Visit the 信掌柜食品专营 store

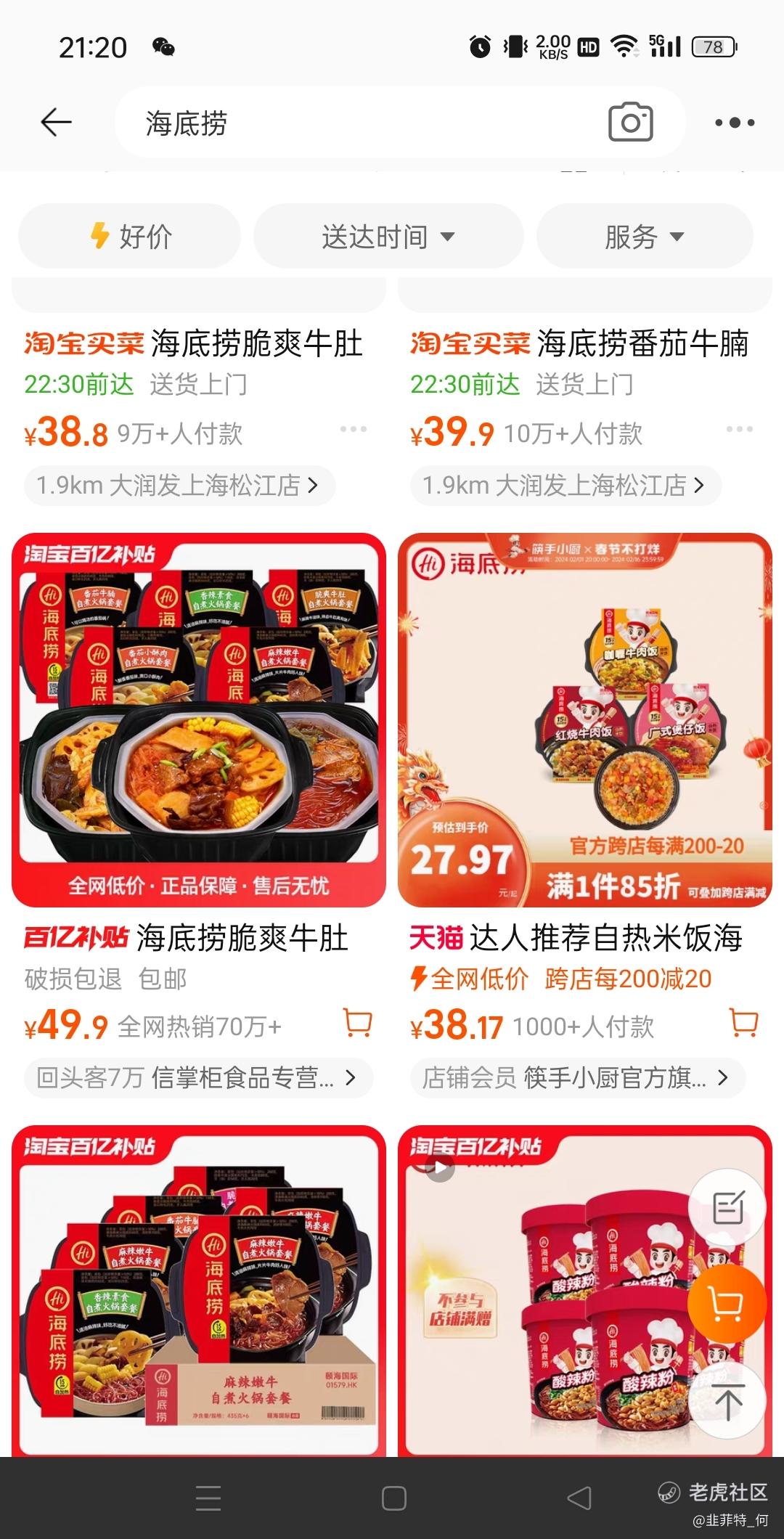point(198,1078)
